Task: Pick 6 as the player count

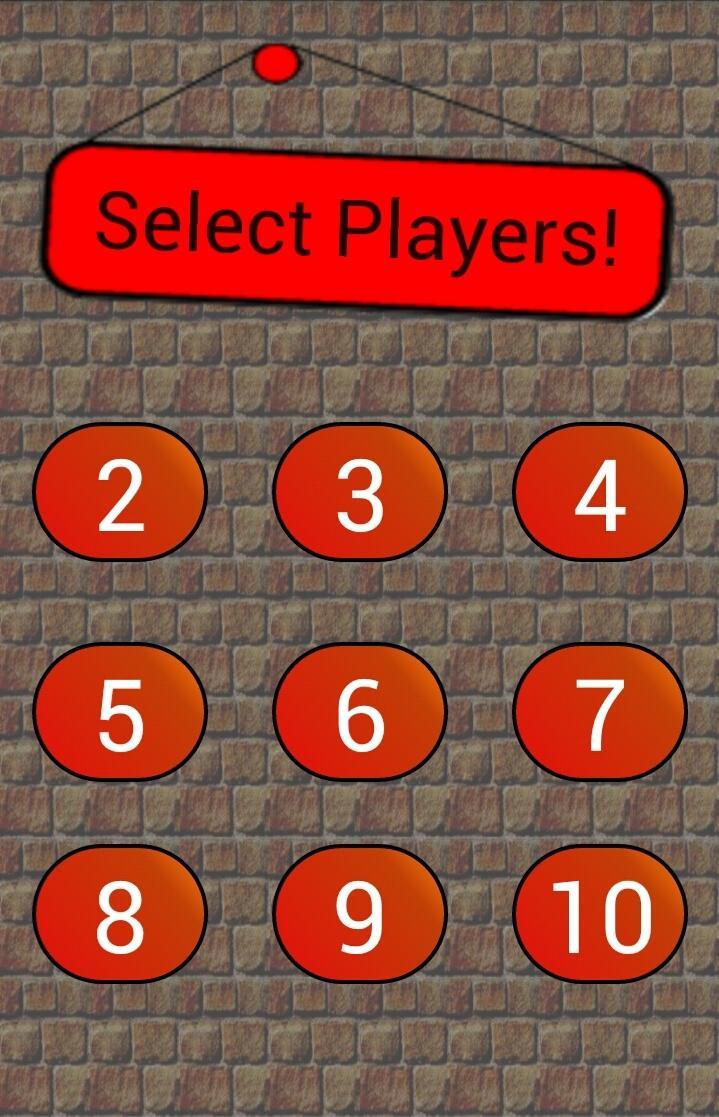Action: pos(360,712)
